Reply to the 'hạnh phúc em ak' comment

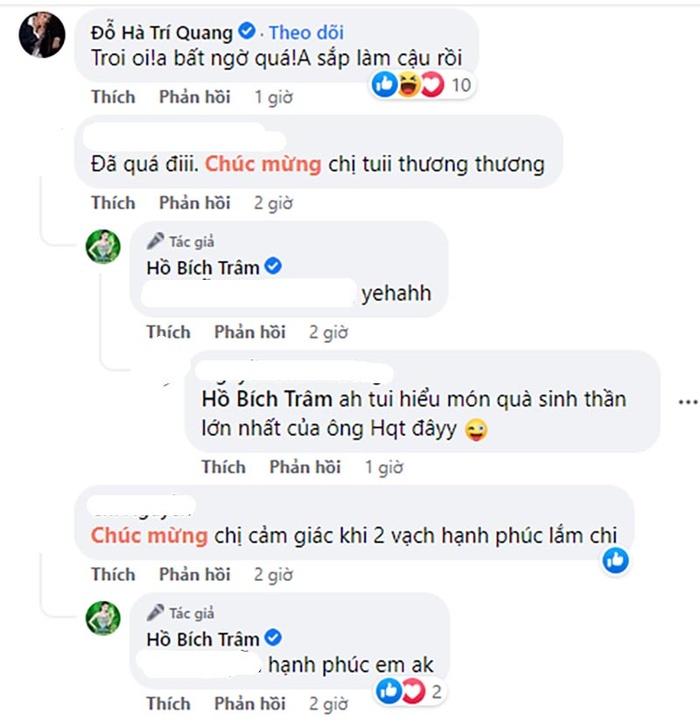[249, 703]
